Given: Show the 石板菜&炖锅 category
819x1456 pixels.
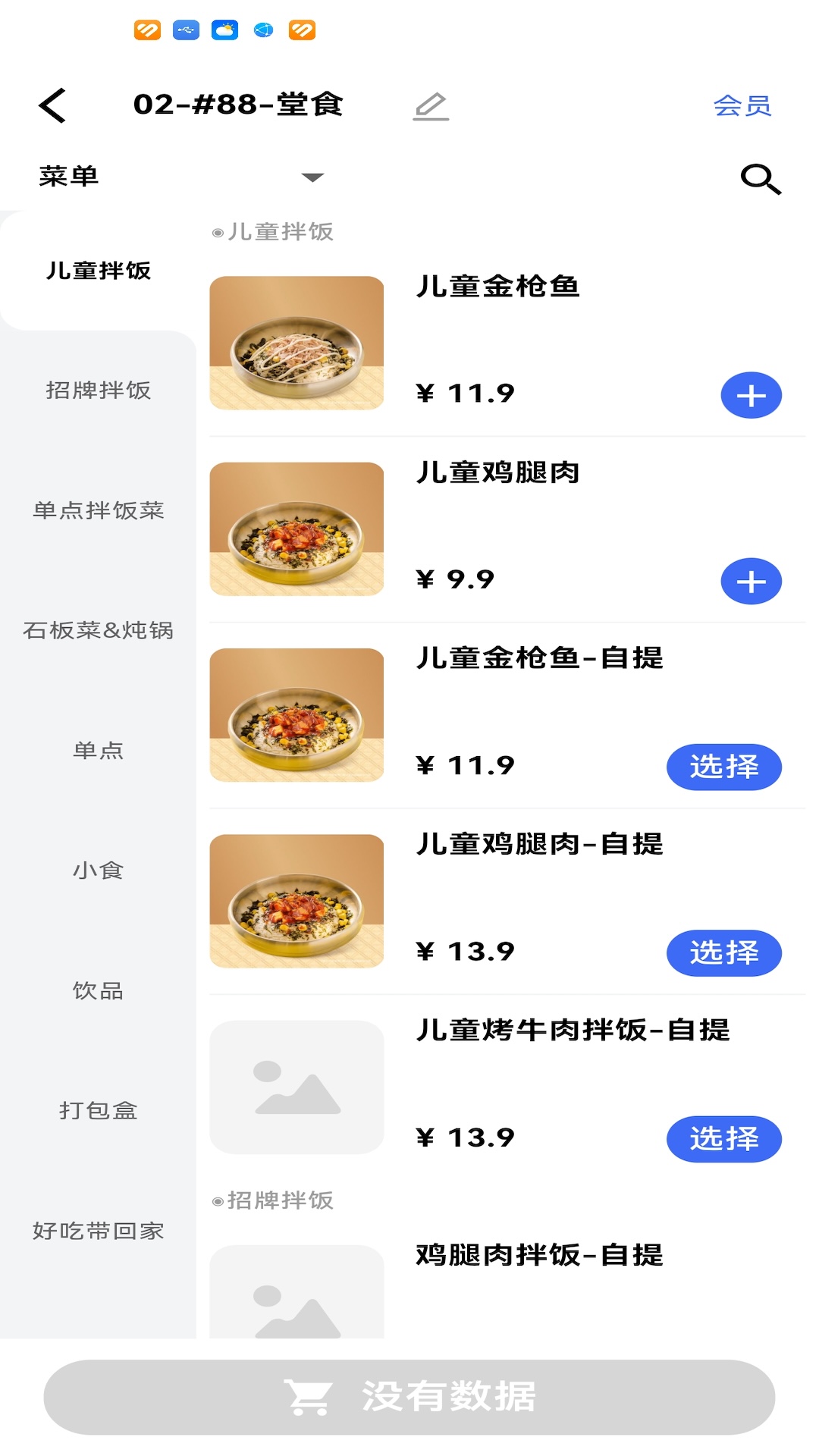Looking at the screenshot, I should point(99,630).
